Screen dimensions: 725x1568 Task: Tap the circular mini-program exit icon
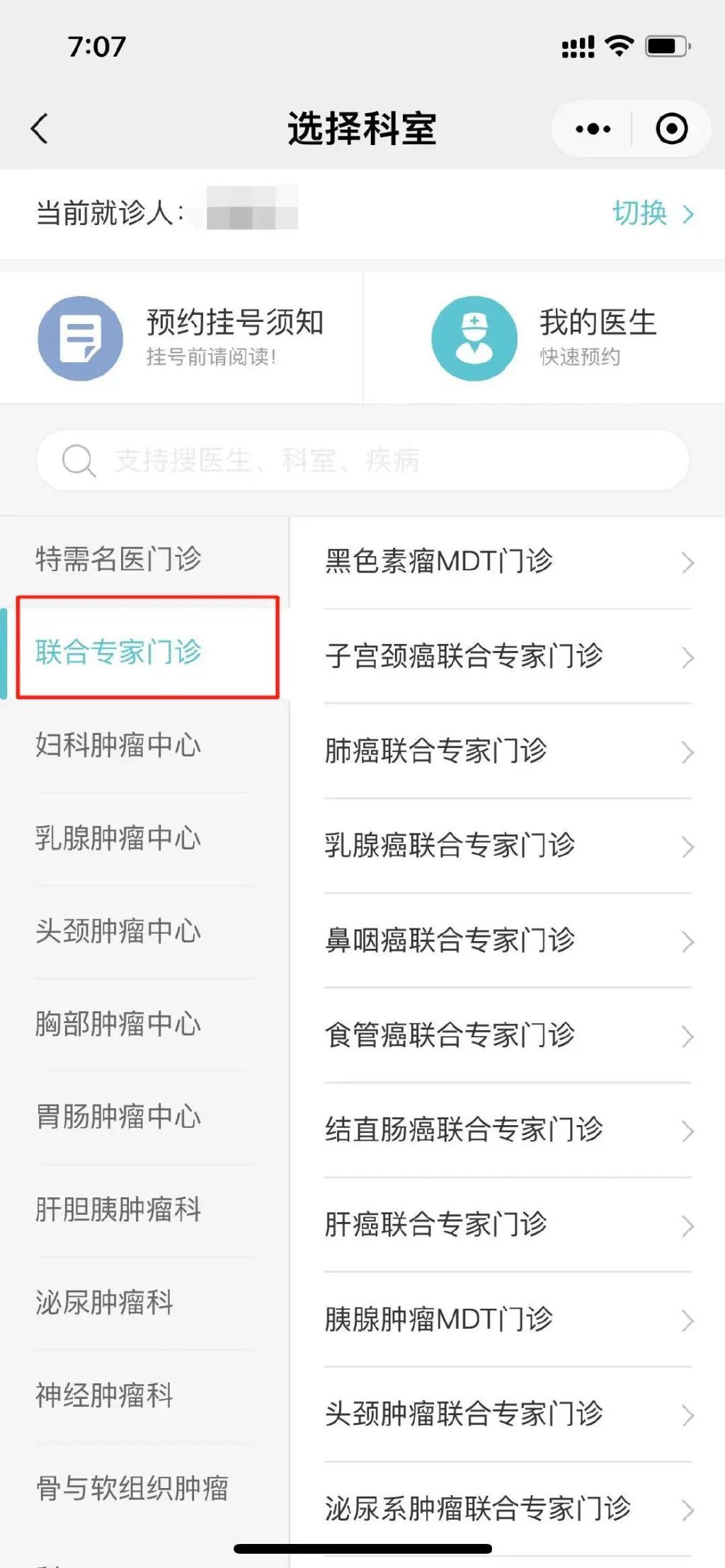[671, 128]
